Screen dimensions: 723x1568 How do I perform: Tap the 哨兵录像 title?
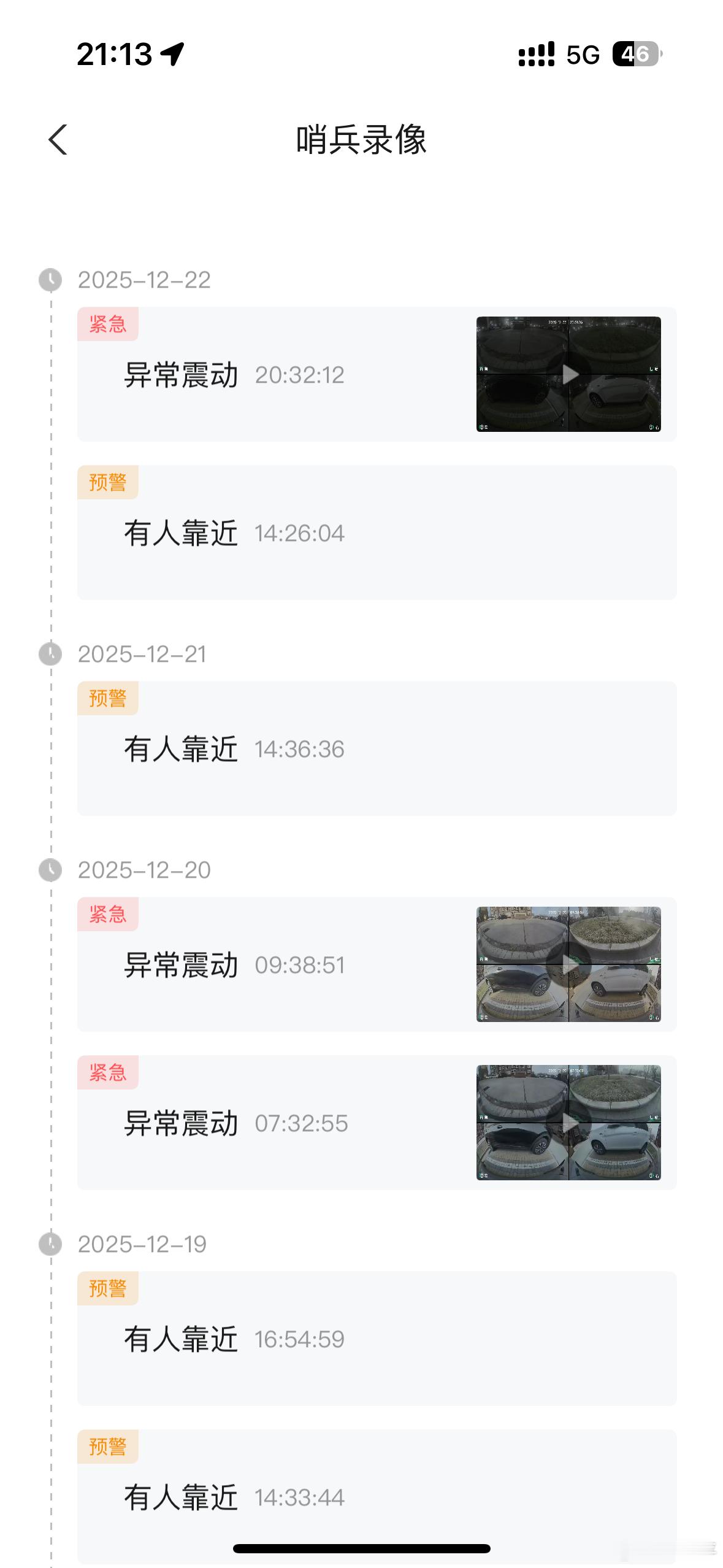[x=361, y=140]
